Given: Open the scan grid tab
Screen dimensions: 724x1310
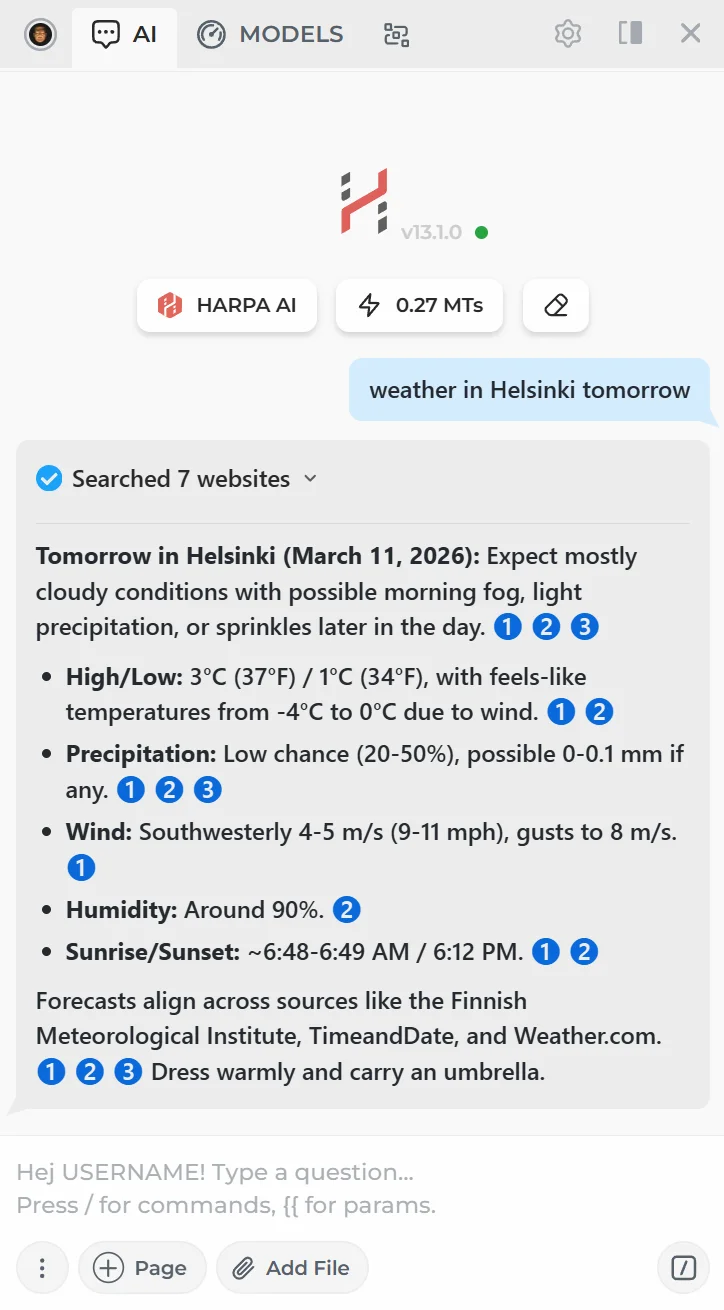Looking at the screenshot, I should tap(397, 35).
